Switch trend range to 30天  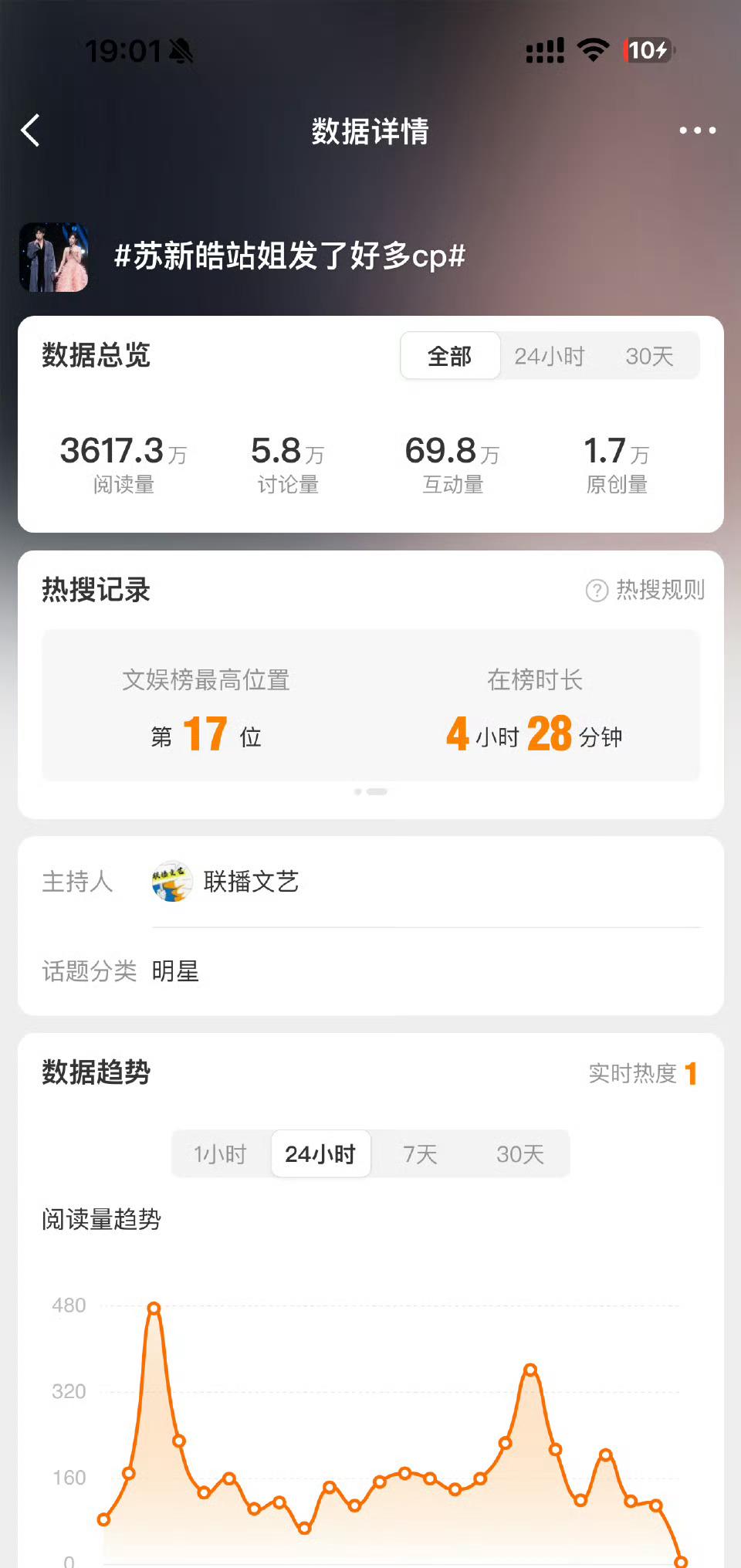coord(519,1154)
